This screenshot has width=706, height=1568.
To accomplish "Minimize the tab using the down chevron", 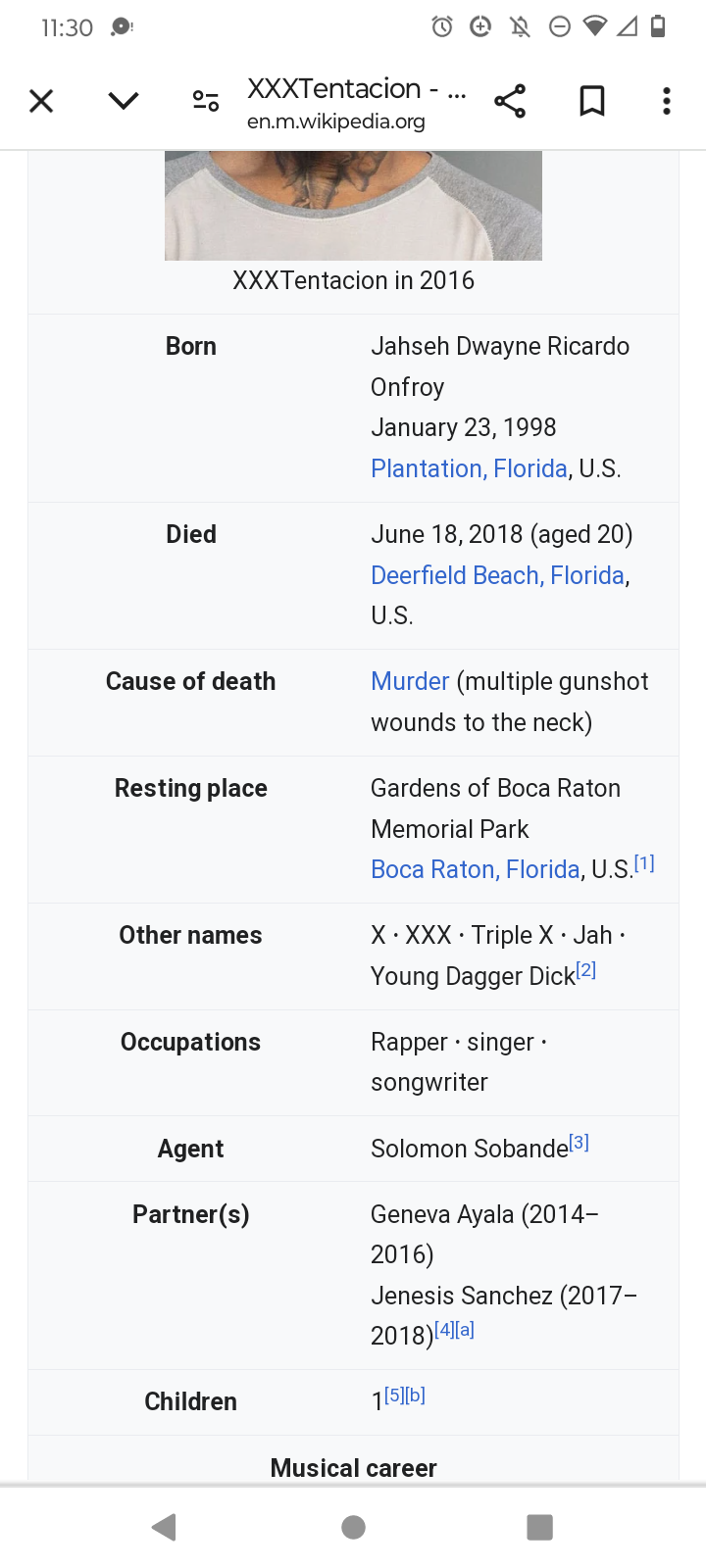I will pyautogui.click(x=124, y=101).
